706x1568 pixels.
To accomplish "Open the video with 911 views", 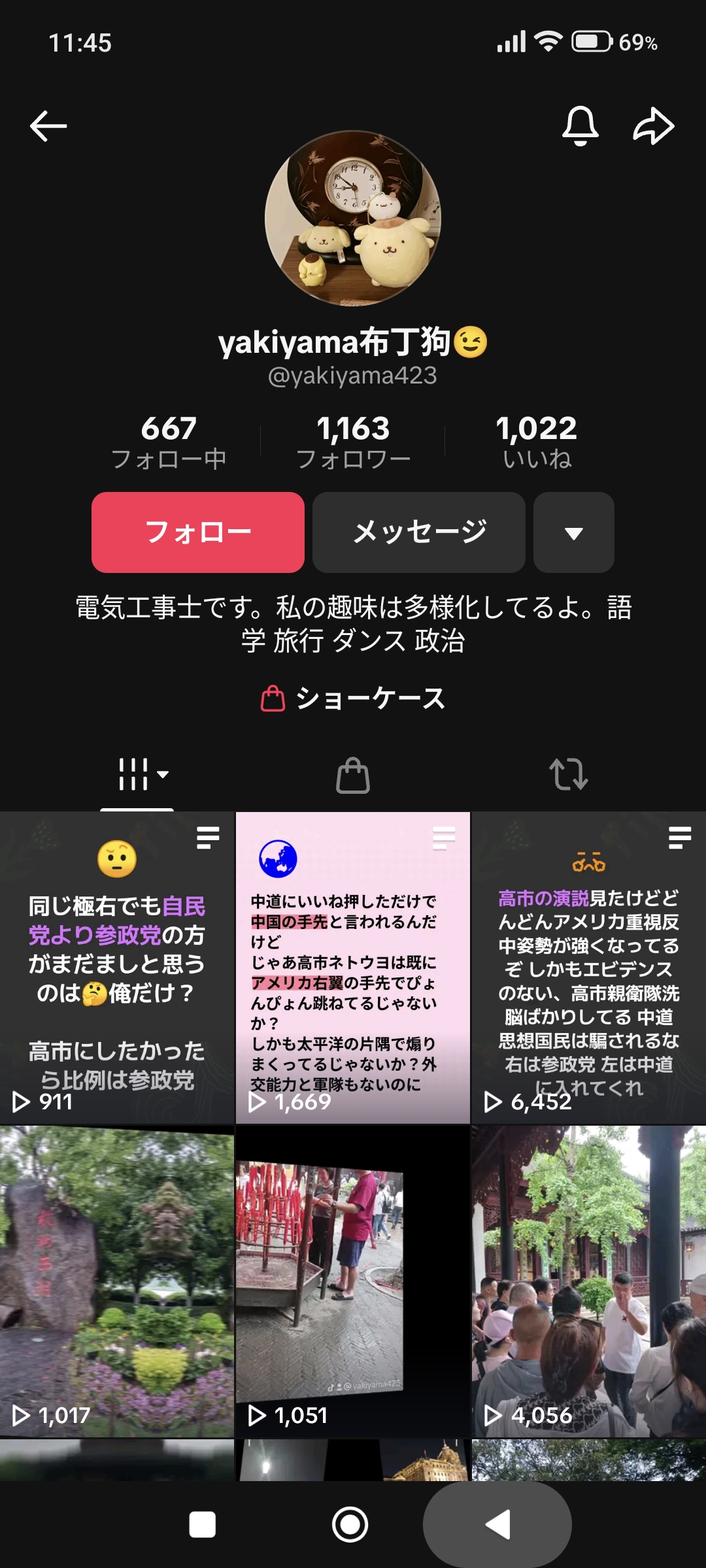I will (x=117, y=968).
